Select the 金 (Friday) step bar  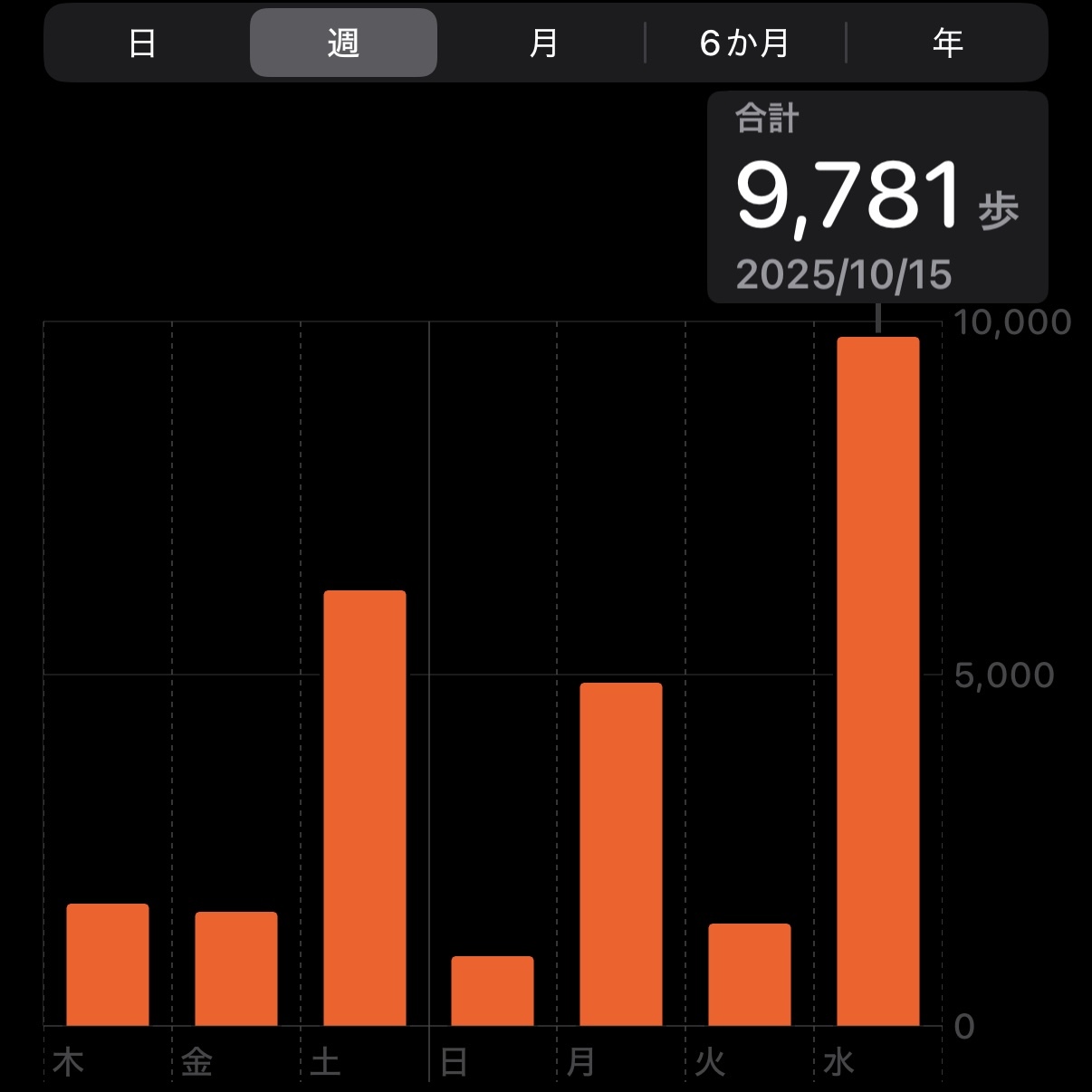236,968
